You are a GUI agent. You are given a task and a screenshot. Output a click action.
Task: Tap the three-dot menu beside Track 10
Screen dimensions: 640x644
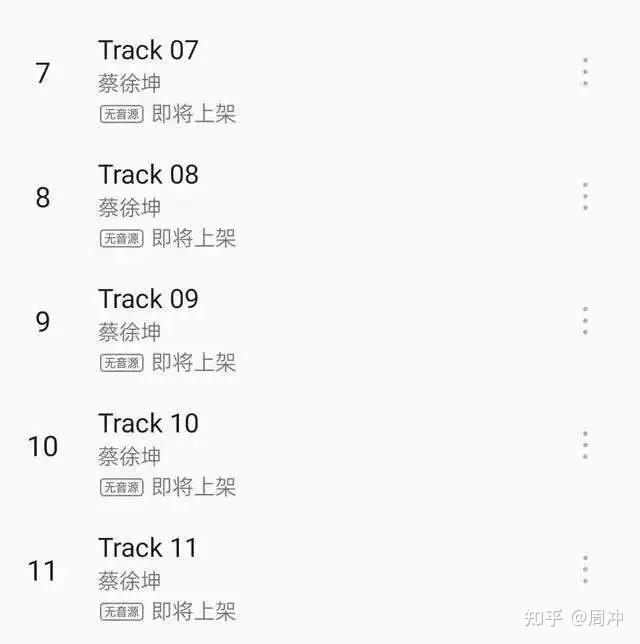[x=585, y=445]
